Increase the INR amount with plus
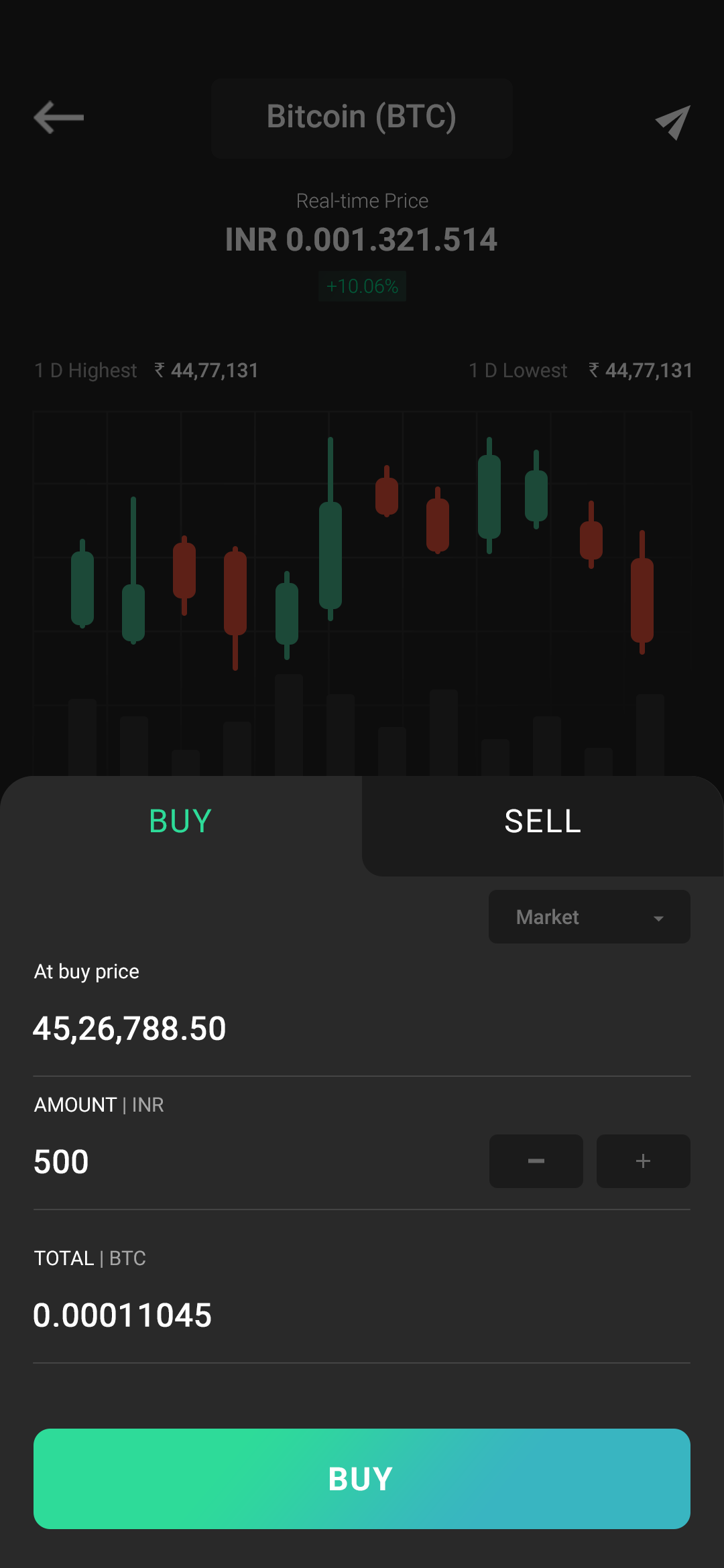Image resolution: width=724 pixels, height=1568 pixels. pos(643,1161)
